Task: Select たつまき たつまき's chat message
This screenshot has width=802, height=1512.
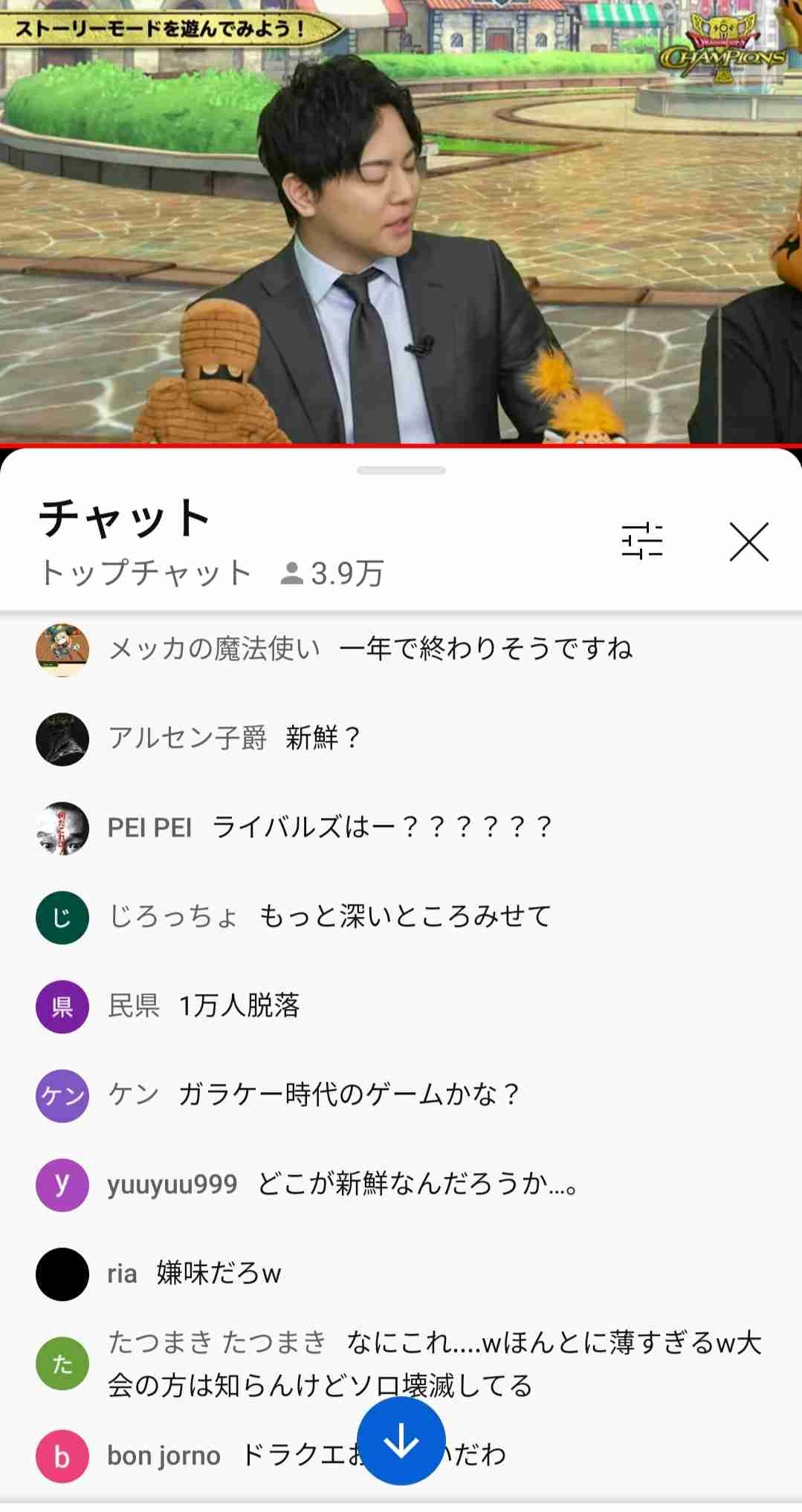Action: click(x=433, y=1364)
